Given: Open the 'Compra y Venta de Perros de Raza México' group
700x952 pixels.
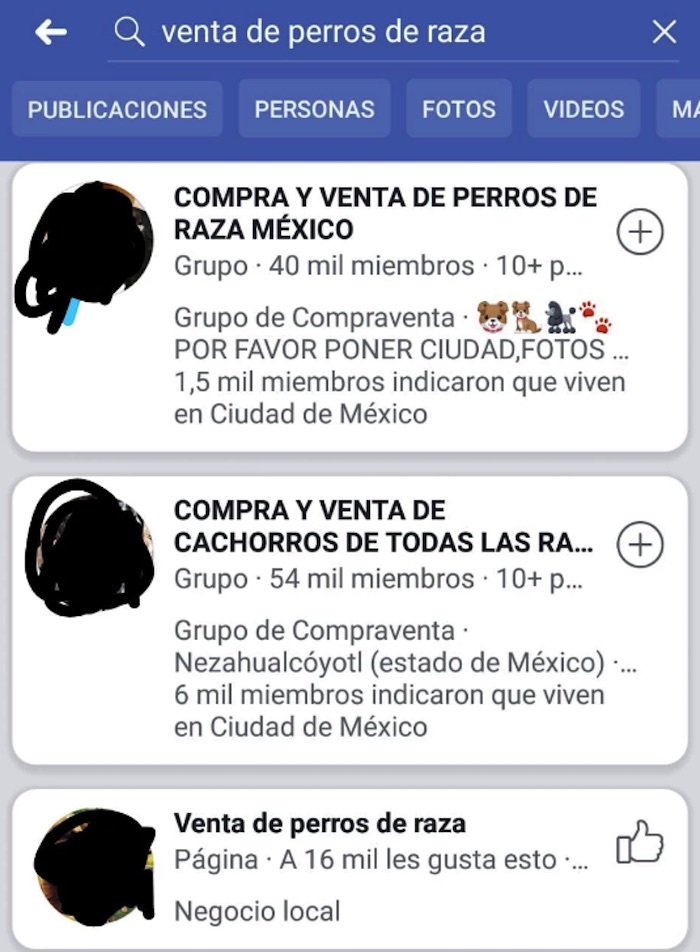Looking at the screenshot, I should click(385, 213).
